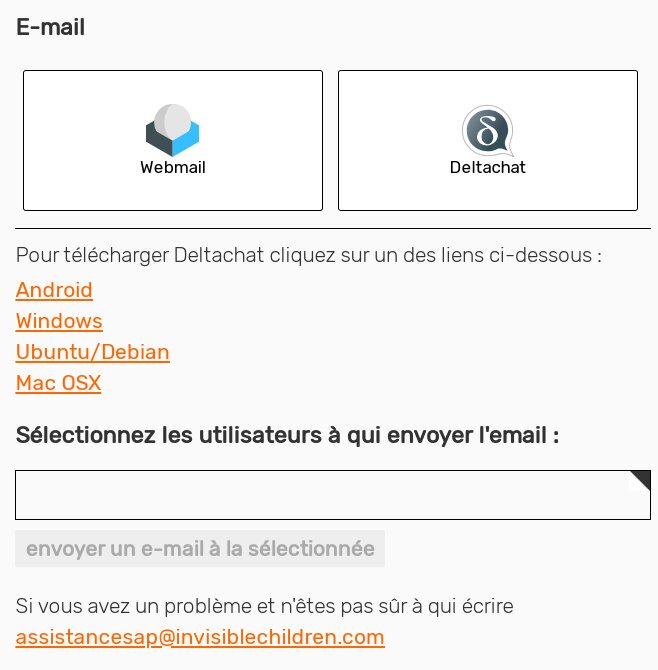Viewport: 658px width, 670px height.
Task: Open the Webmail card
Action: [x=173, y=141]
